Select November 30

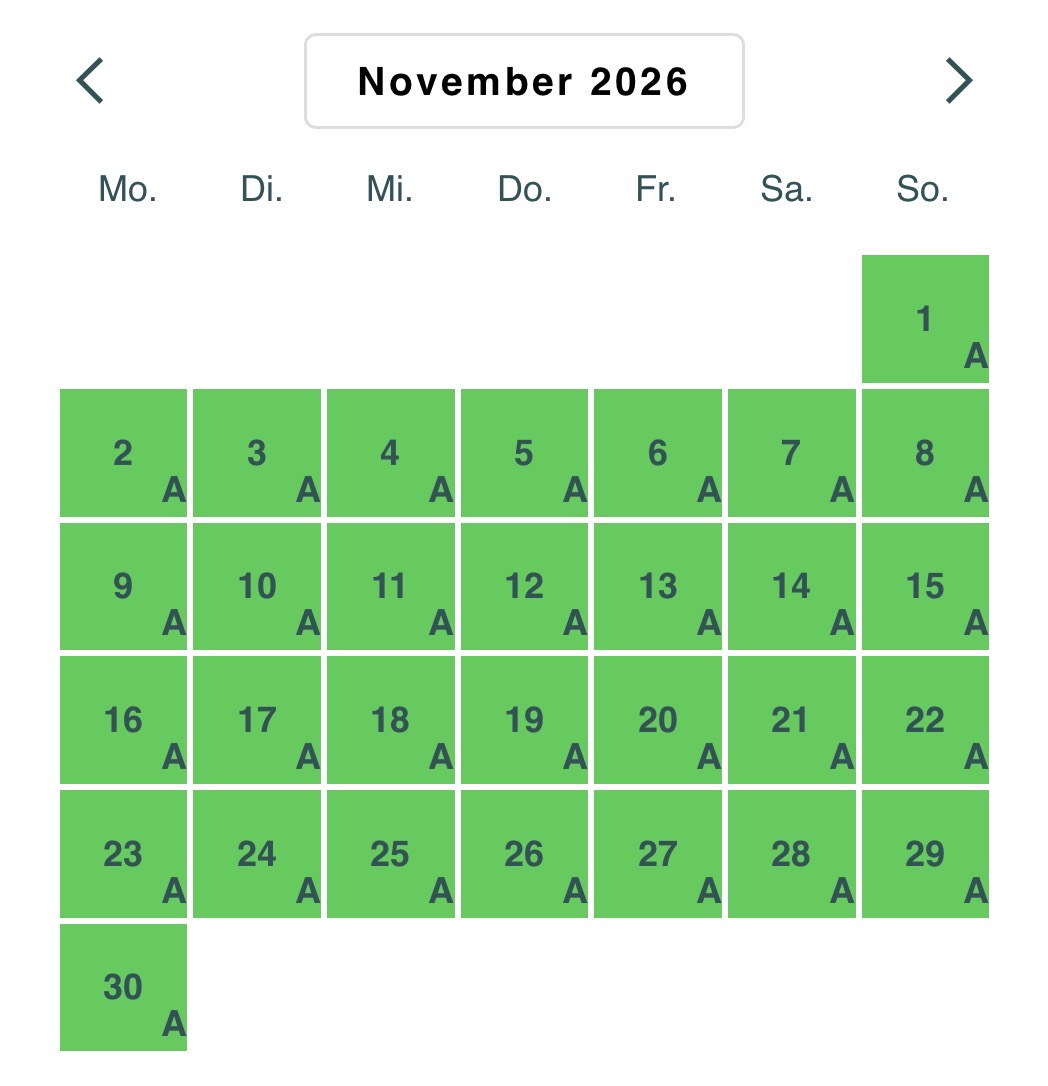click(123, 988)
